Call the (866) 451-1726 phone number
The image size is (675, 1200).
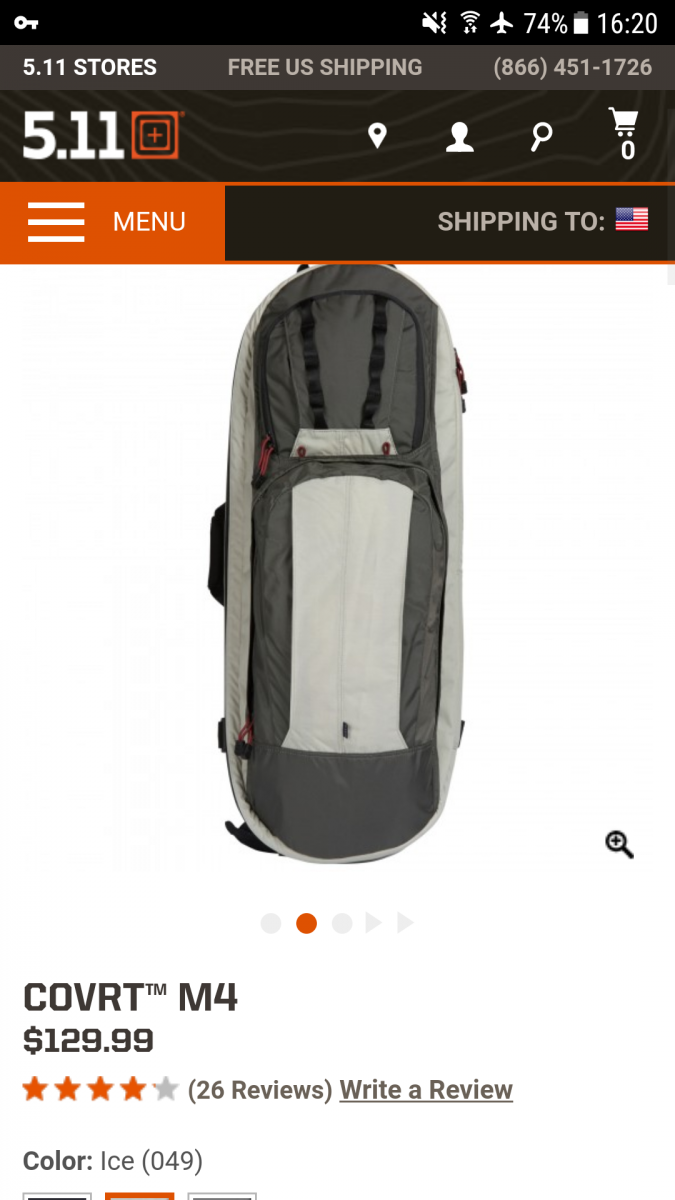coord(572,67)
